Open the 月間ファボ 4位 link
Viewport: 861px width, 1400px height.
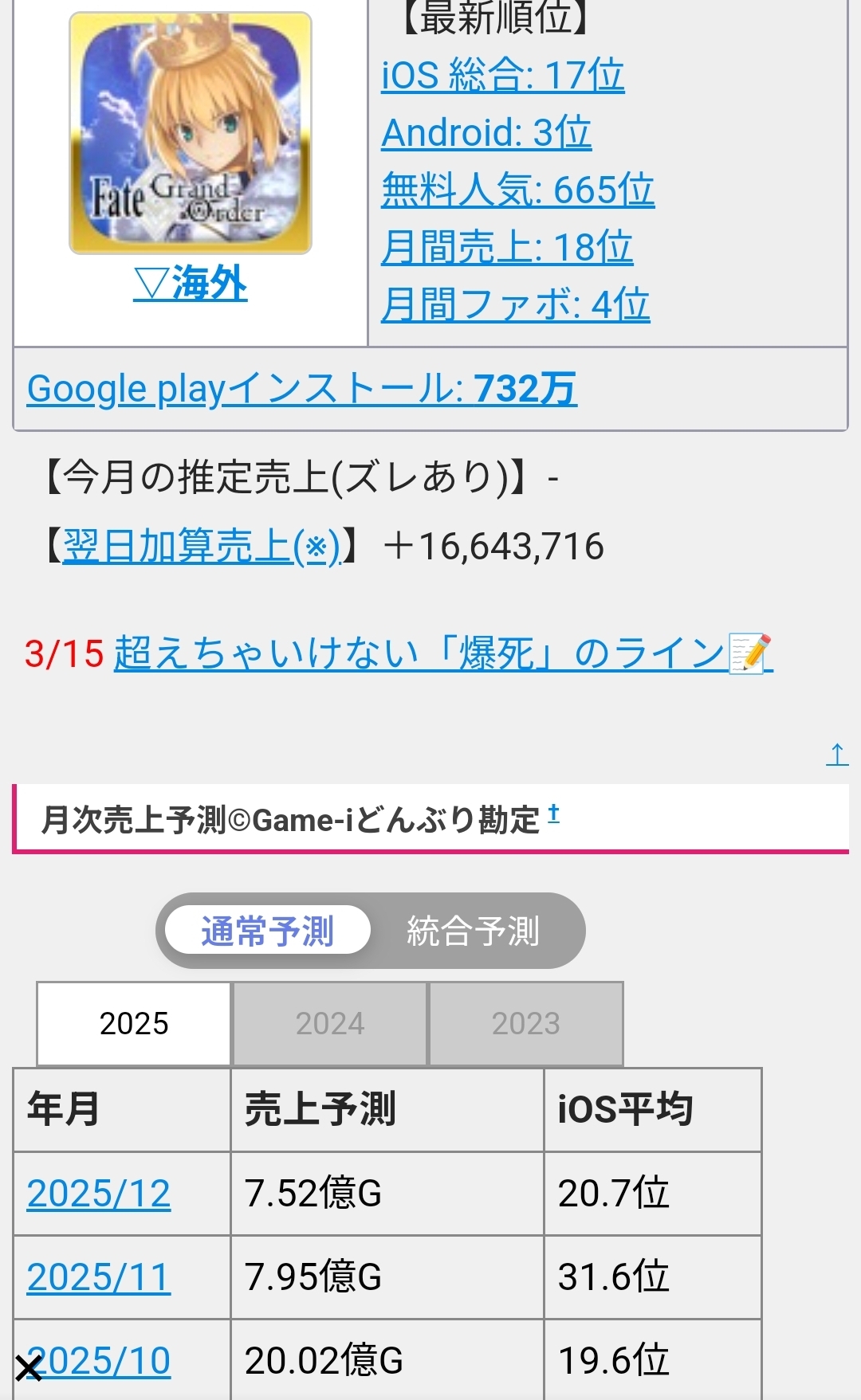[x=515, y=304]
